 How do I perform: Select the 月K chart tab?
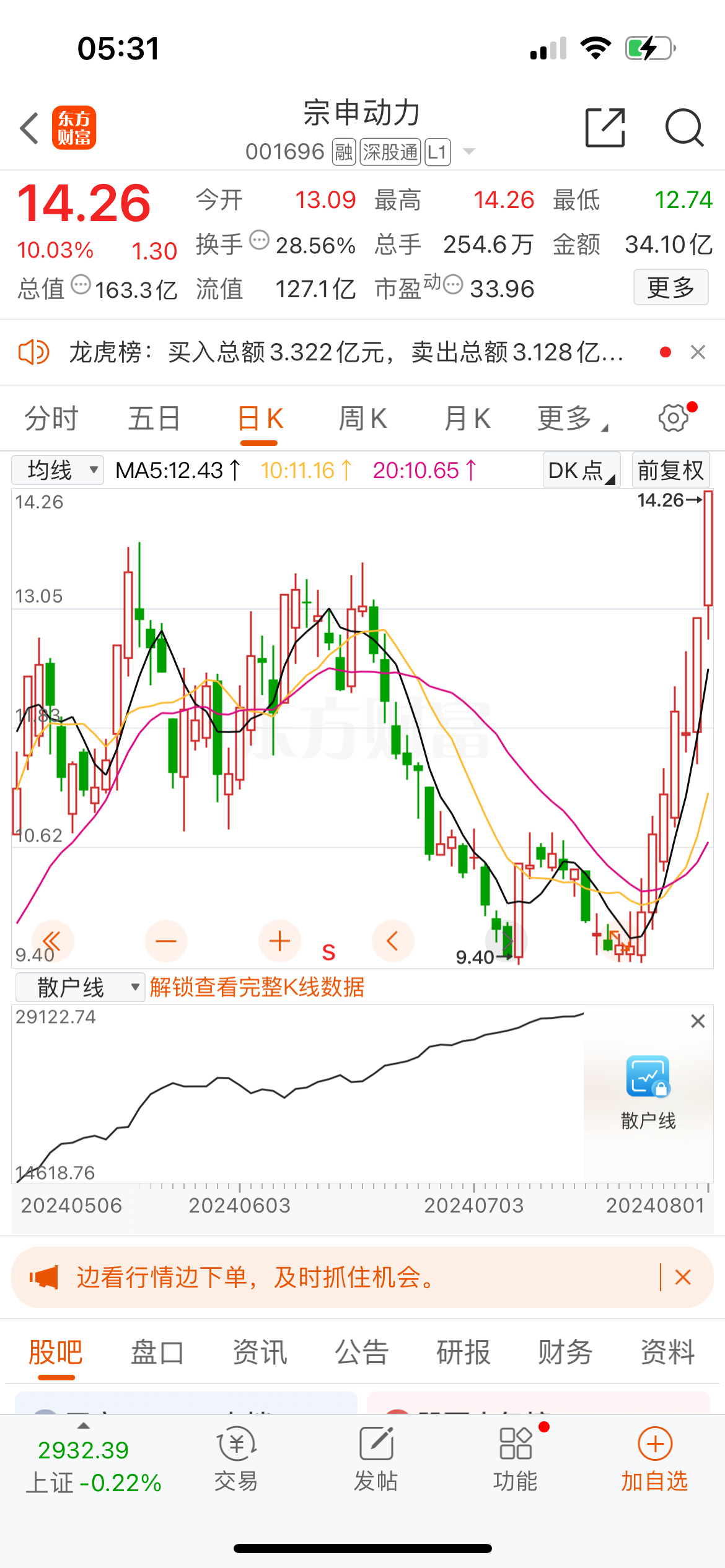(x=467, y=419)
